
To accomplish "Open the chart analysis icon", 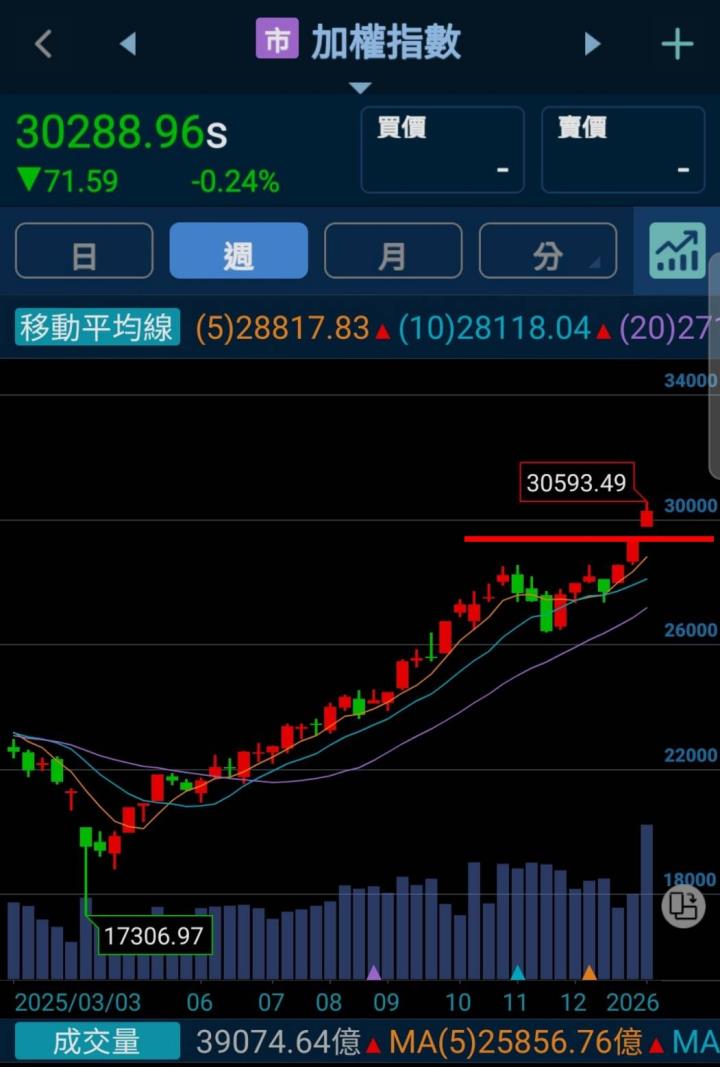I will [677, 250].
